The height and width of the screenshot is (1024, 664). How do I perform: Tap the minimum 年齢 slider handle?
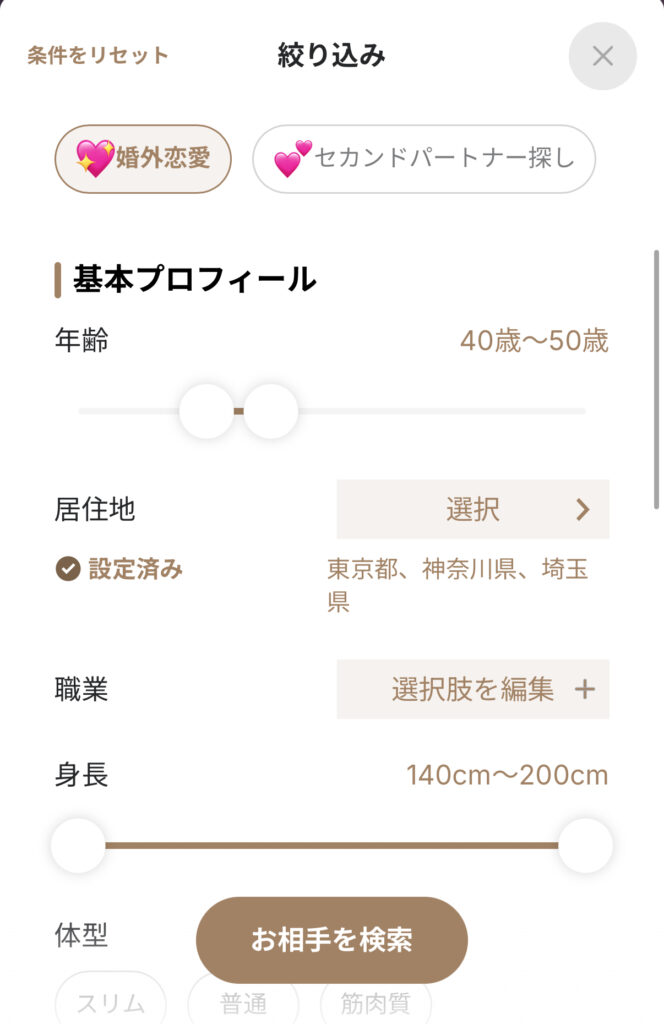click(x=206, y=411)
